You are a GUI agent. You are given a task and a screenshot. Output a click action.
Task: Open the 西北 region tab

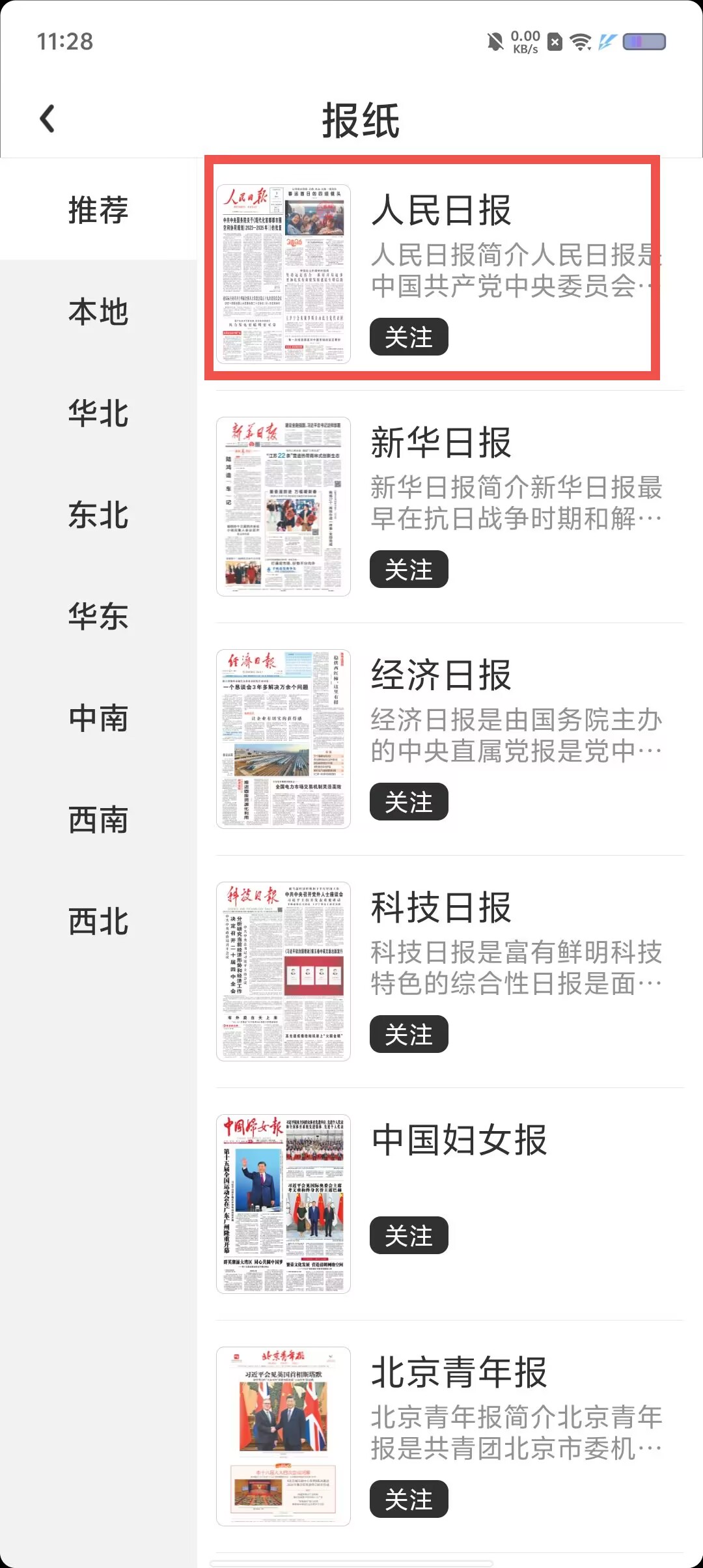[98, 922]
